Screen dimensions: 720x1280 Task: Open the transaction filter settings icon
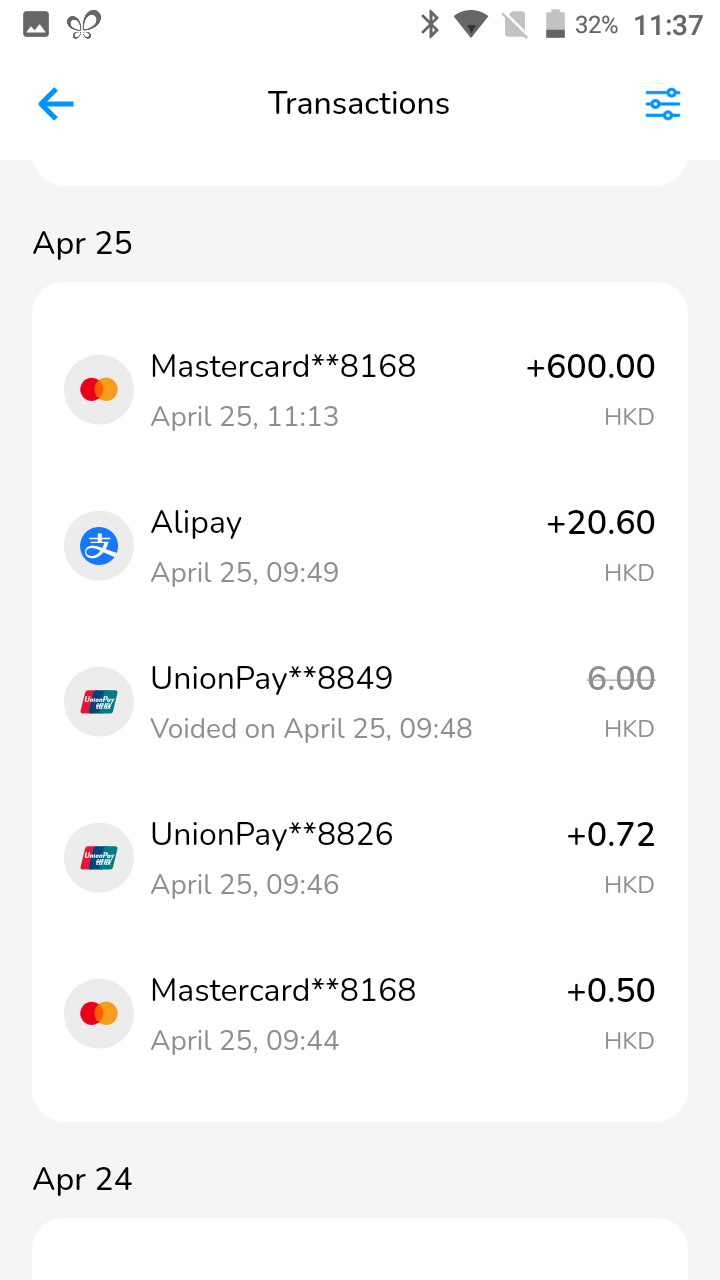661,103
